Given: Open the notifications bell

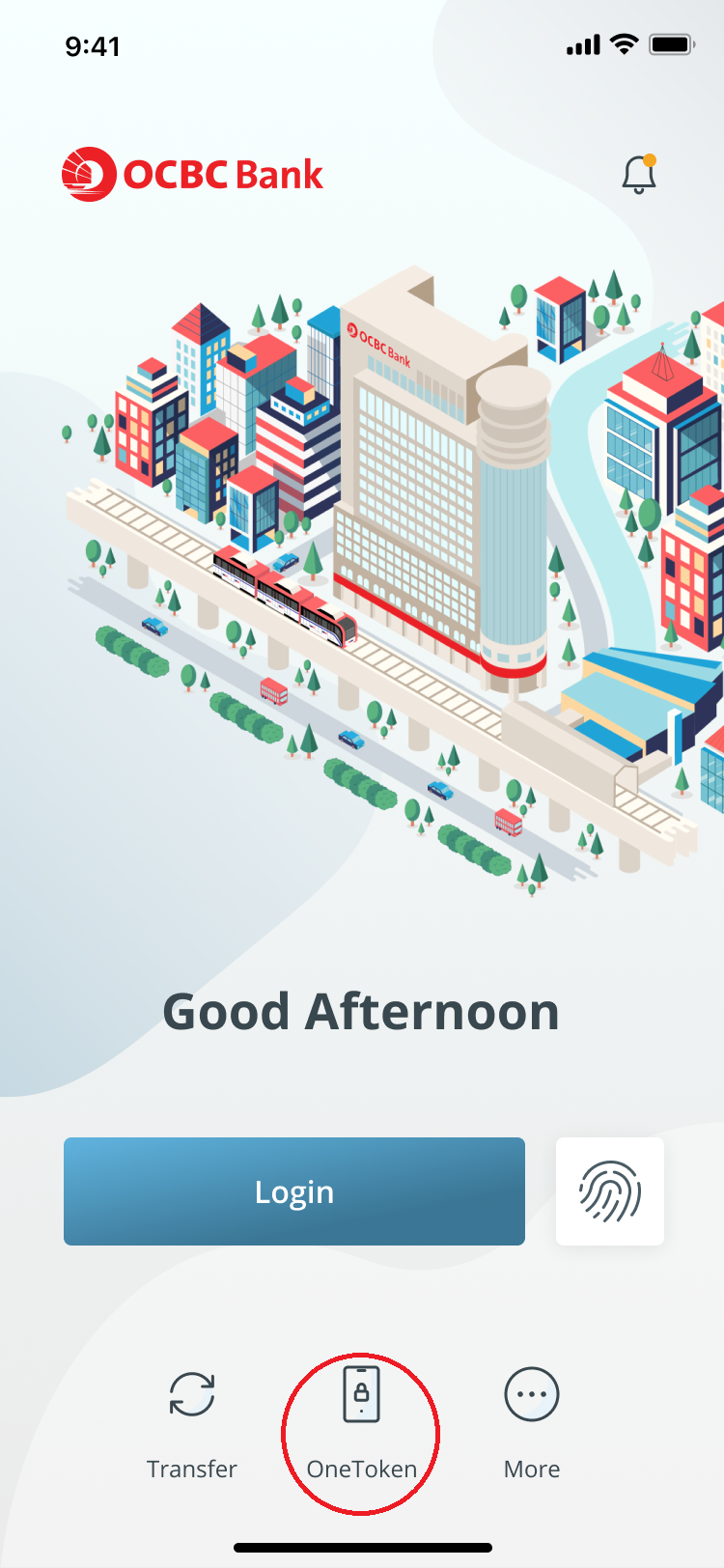Looking at the screenshot, I should 638,175.
